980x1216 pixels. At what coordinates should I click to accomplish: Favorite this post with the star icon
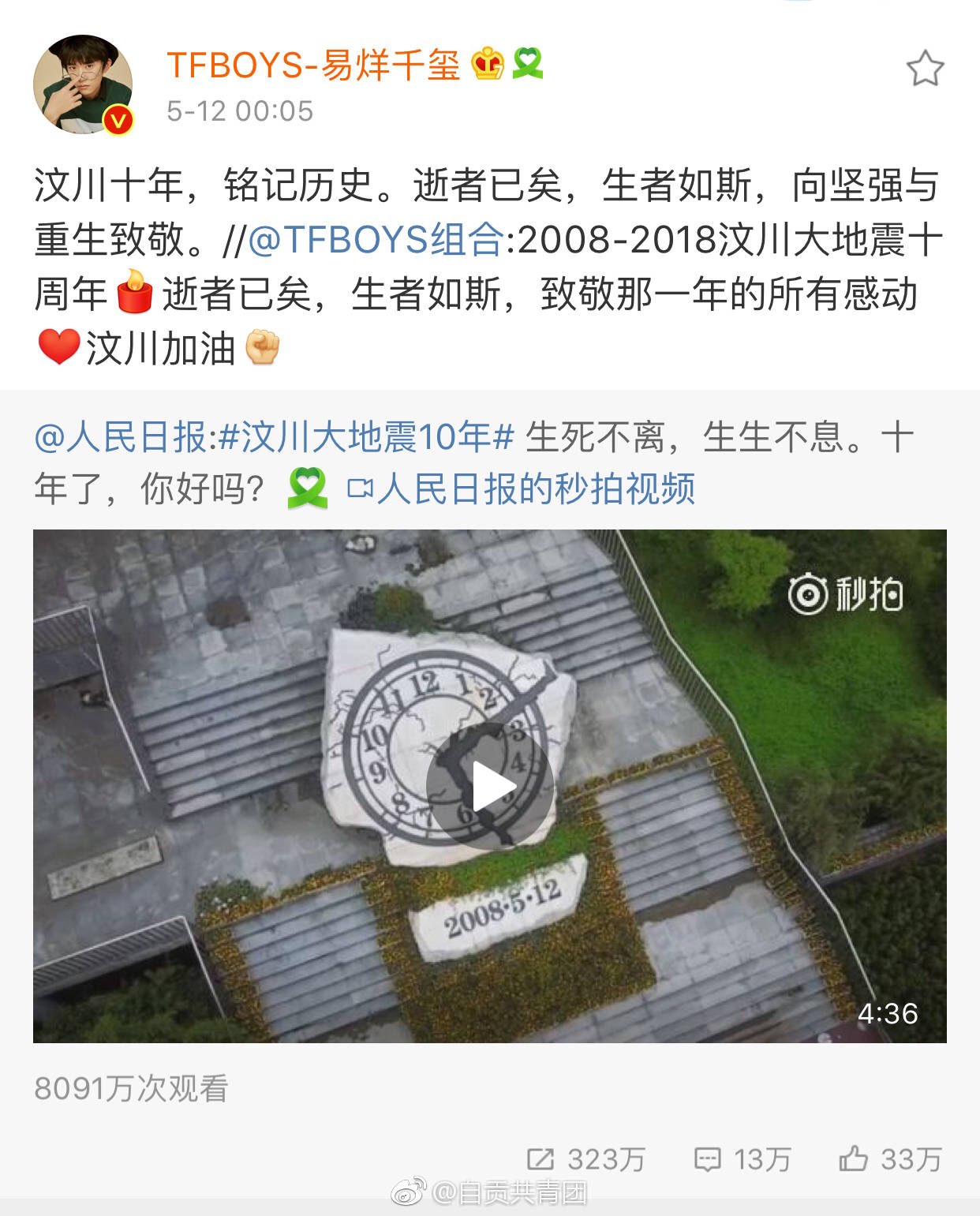point(925,69)
